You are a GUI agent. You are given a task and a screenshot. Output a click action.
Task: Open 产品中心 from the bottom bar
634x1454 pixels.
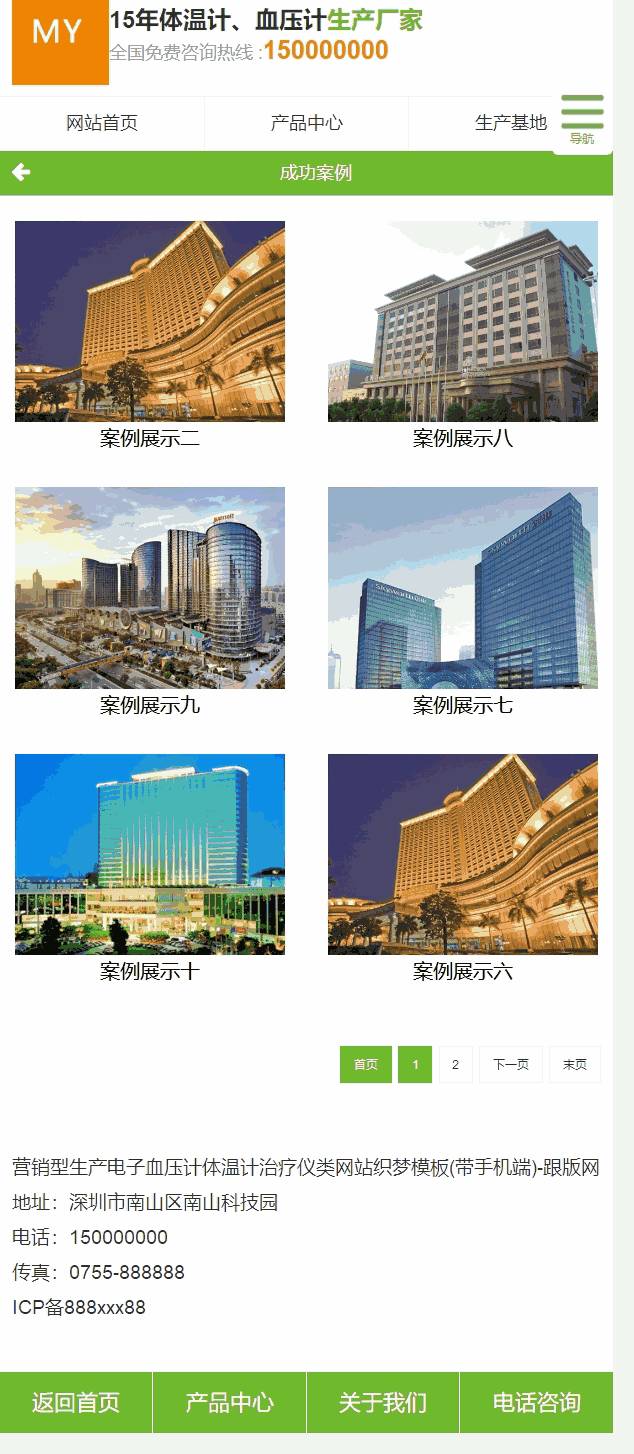(x=229, y=1402)
